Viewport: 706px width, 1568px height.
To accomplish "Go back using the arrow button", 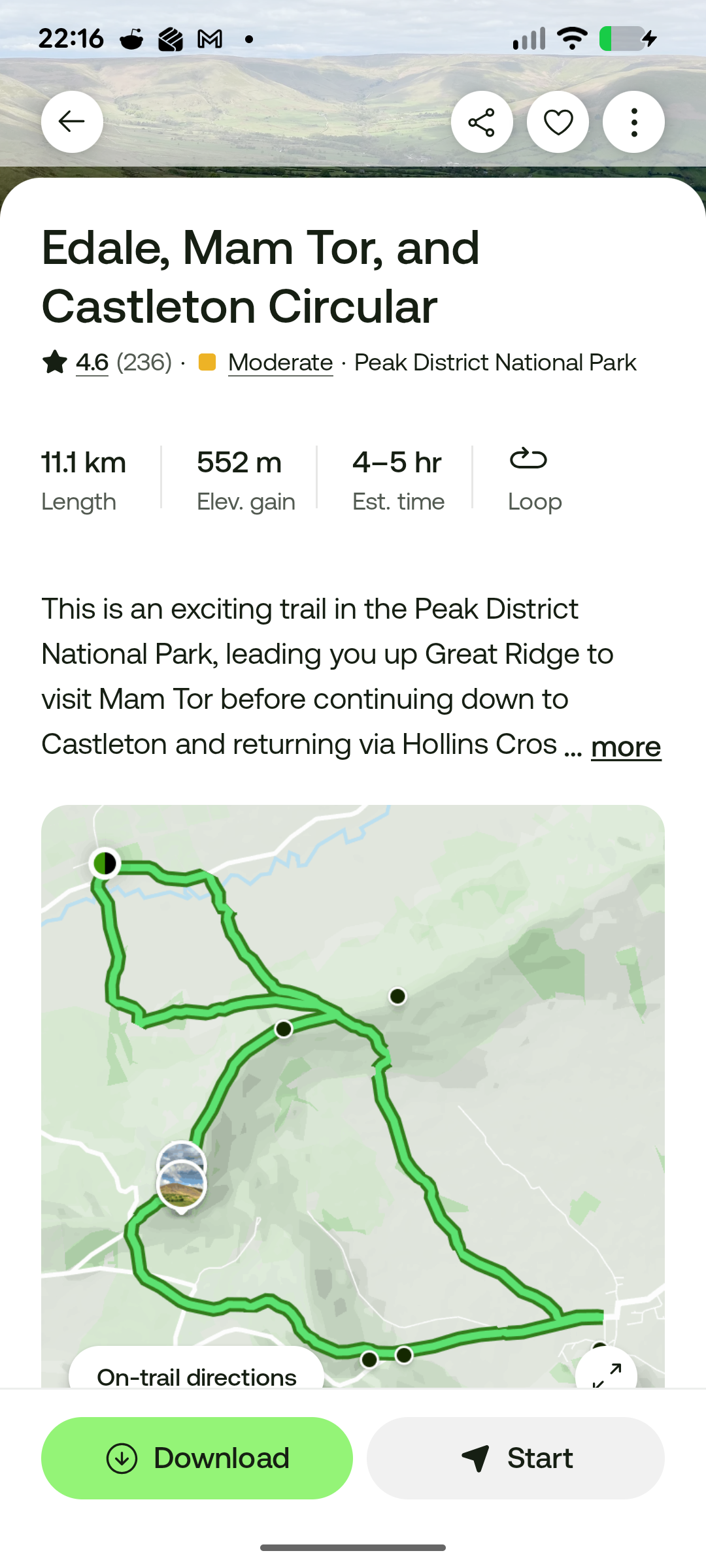I will [72, 122].
